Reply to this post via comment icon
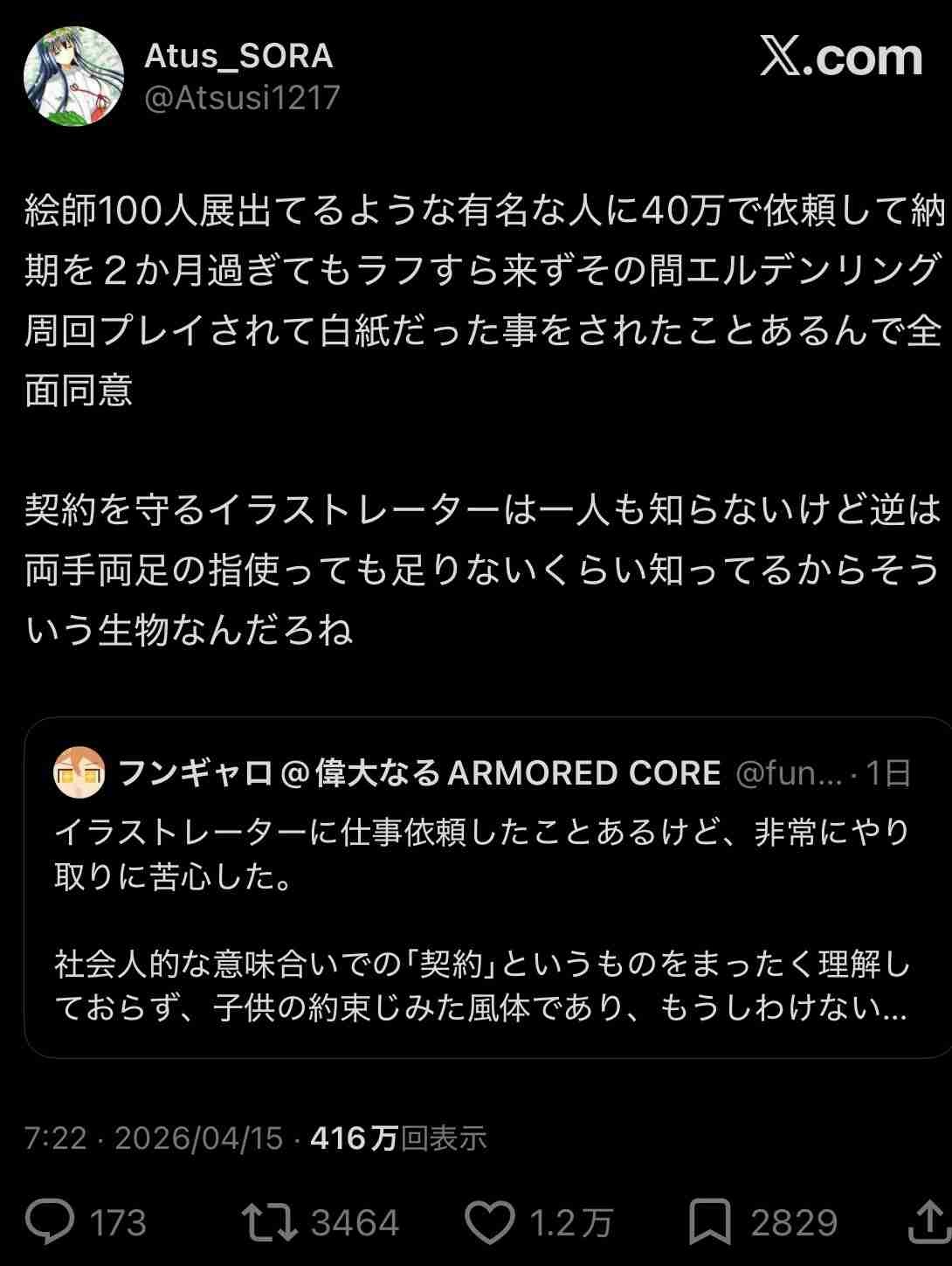 pyautogui.click(x=50, y=1221)
